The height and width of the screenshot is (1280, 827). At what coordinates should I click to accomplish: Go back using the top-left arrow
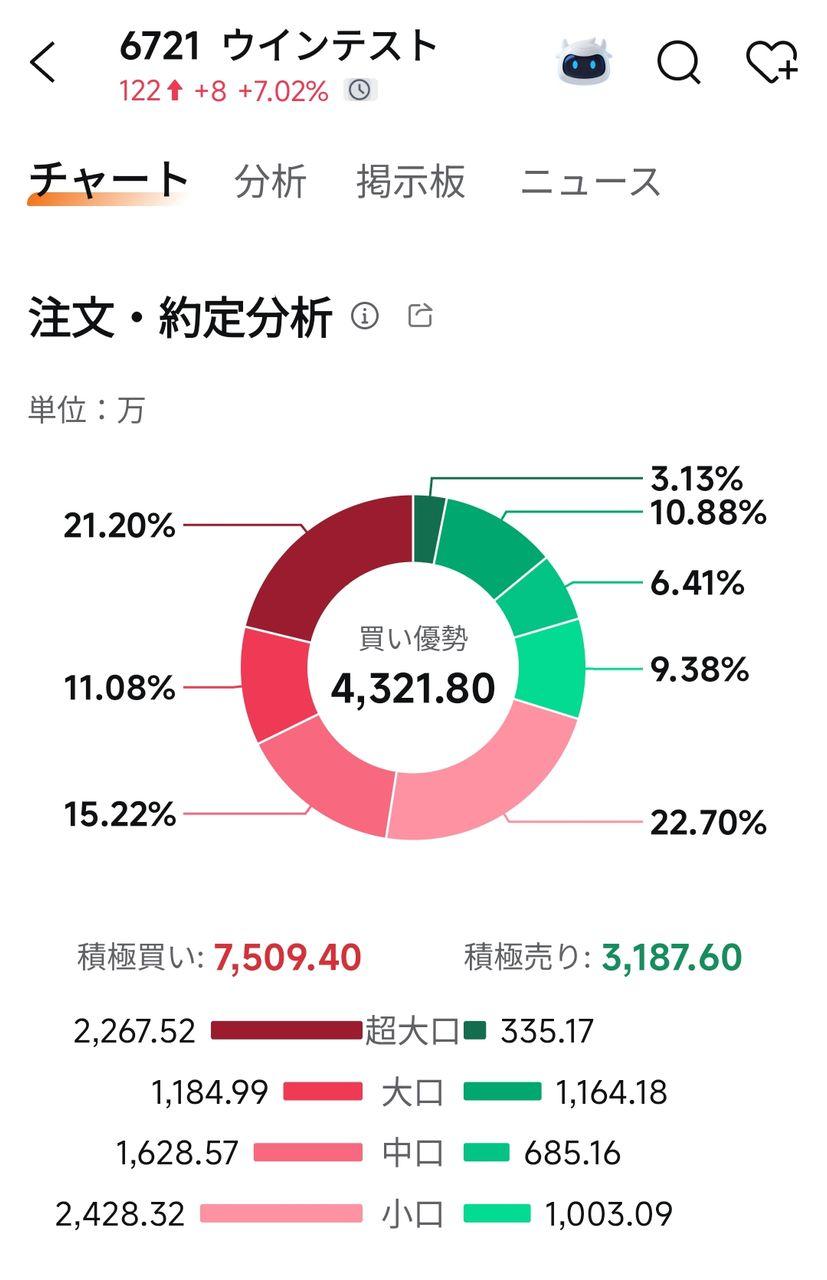44,64
